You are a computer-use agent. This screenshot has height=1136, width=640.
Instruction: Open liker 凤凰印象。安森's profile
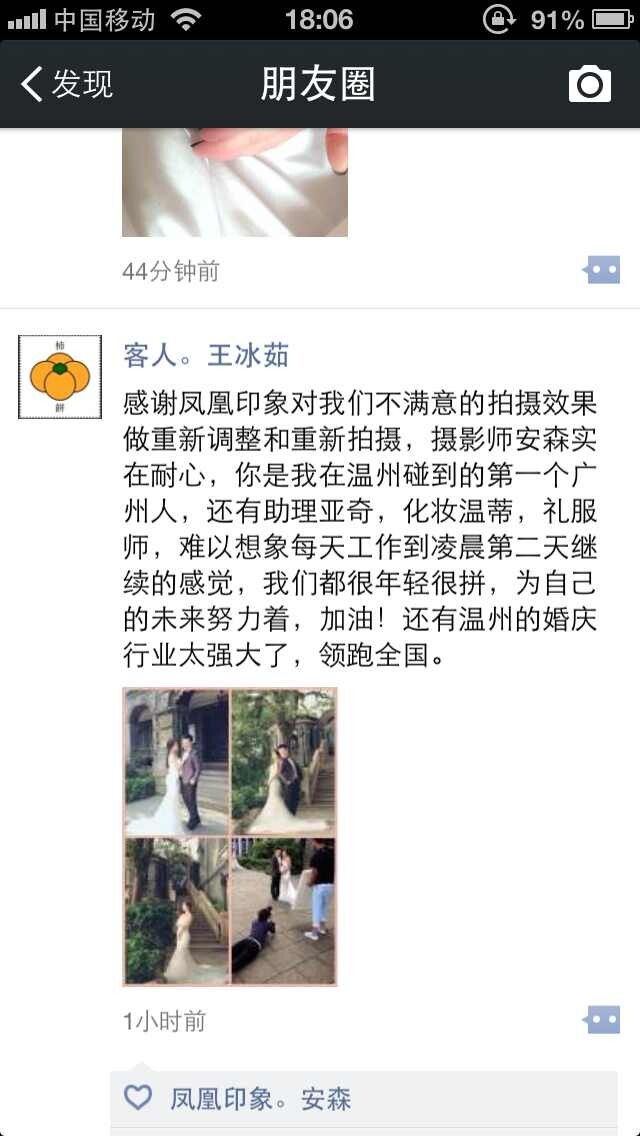tap(260, 1099)
